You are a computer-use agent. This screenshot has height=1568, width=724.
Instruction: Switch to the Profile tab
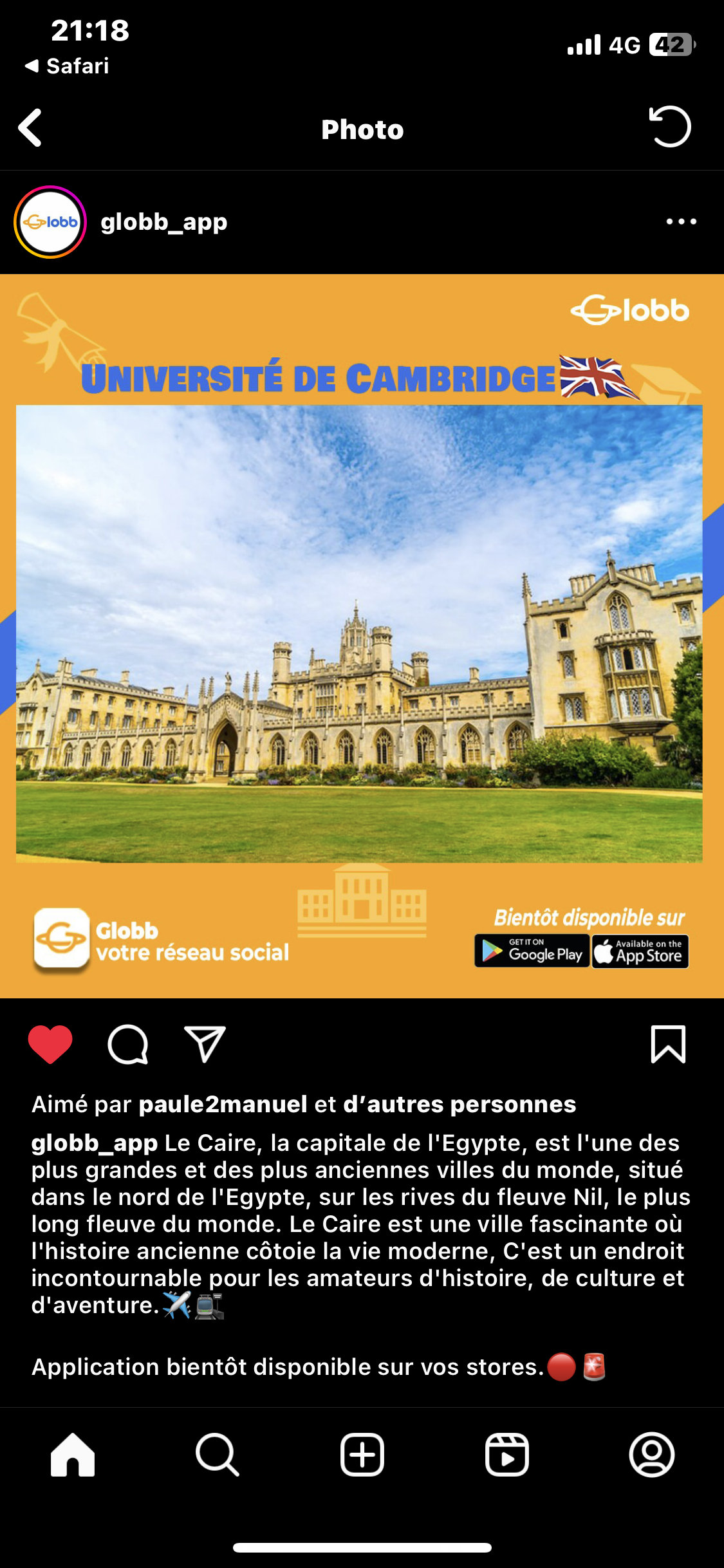(x=652, y=1455)
